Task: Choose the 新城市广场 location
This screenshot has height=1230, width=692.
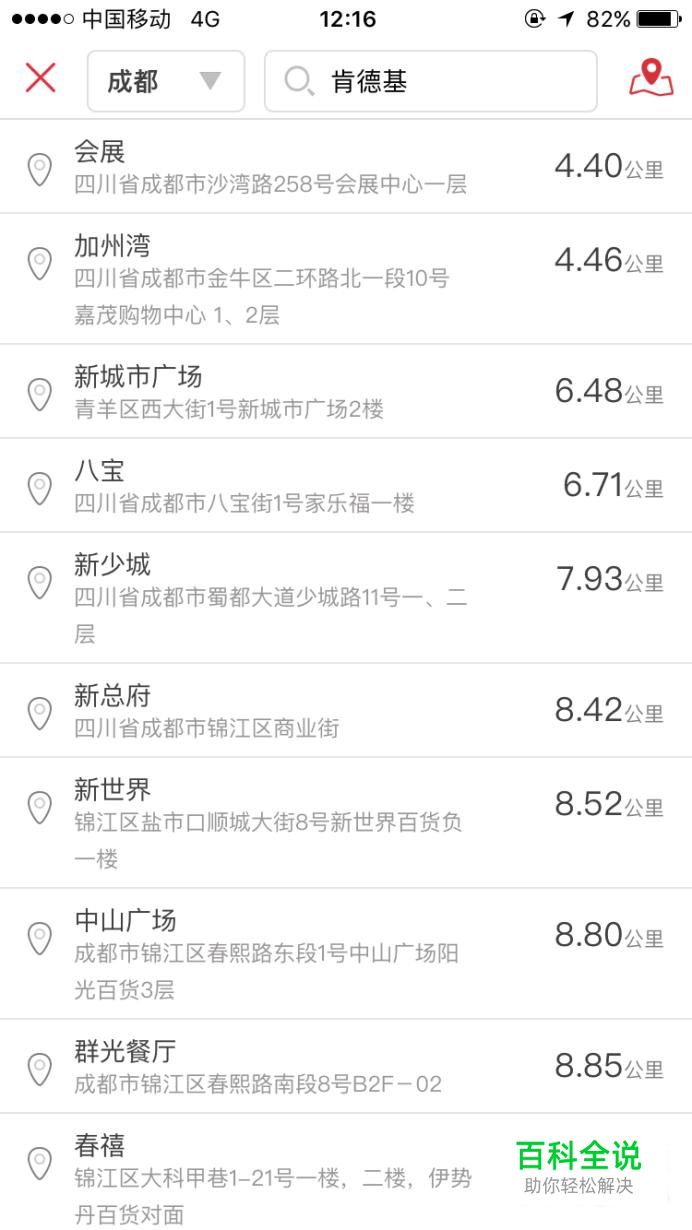Action: 346,391
